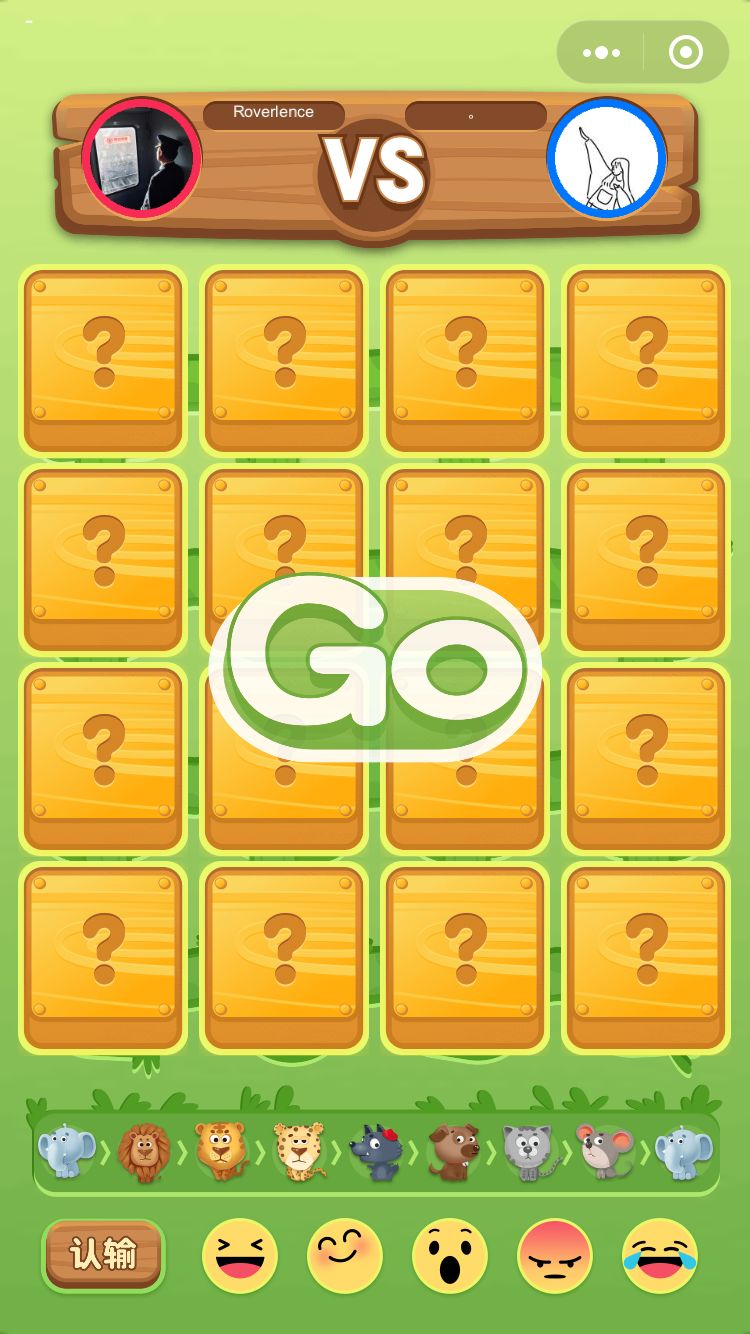Flip the first card in the second row
The image size is (750, 1334).
coord(103,559)
